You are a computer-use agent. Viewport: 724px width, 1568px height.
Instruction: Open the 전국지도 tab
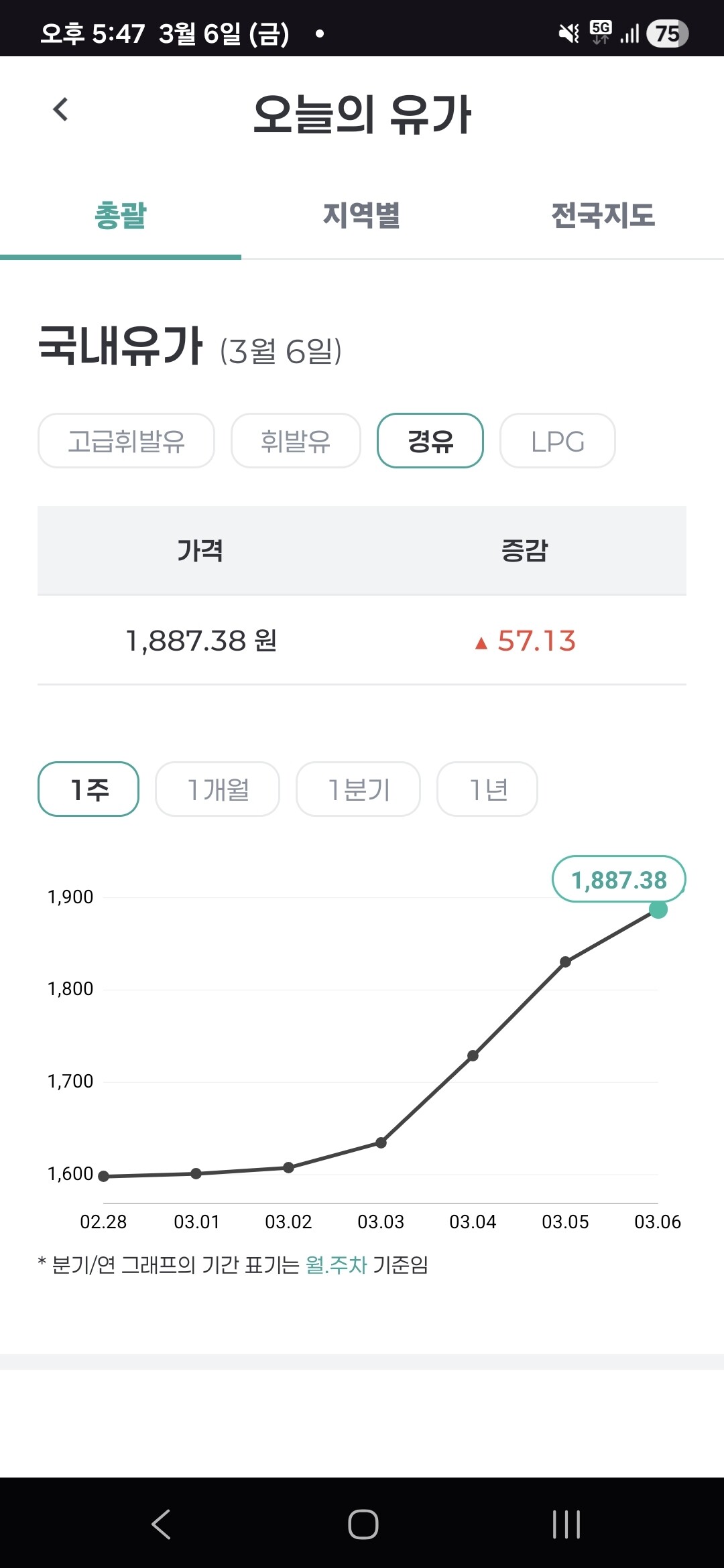[603, 215]
